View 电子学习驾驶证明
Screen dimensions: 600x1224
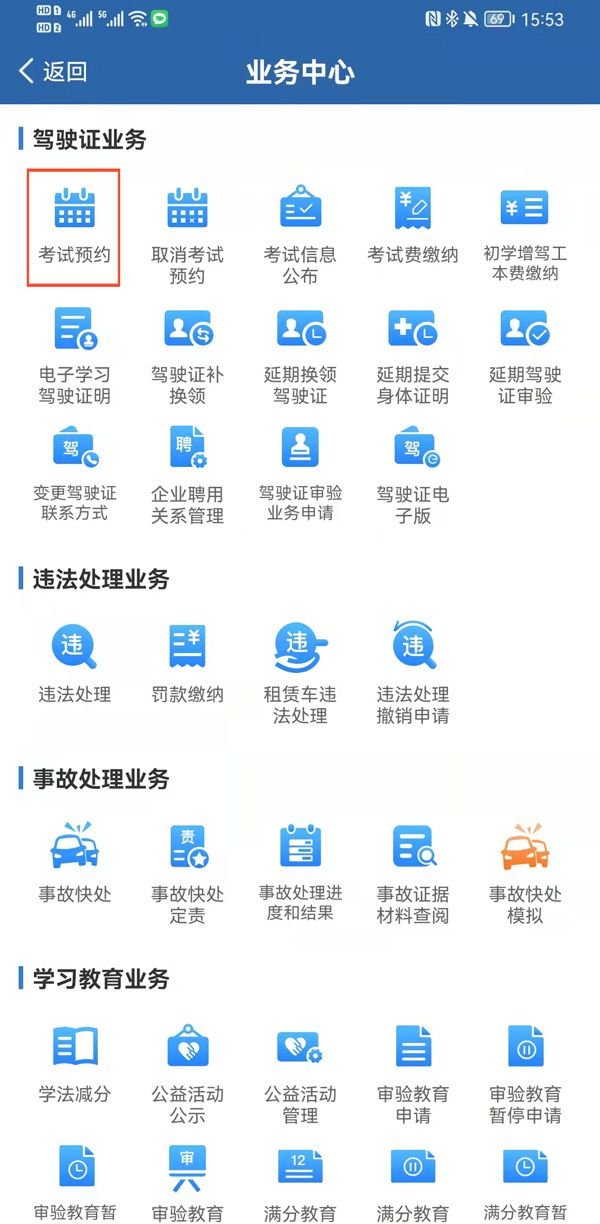(74, 354)
